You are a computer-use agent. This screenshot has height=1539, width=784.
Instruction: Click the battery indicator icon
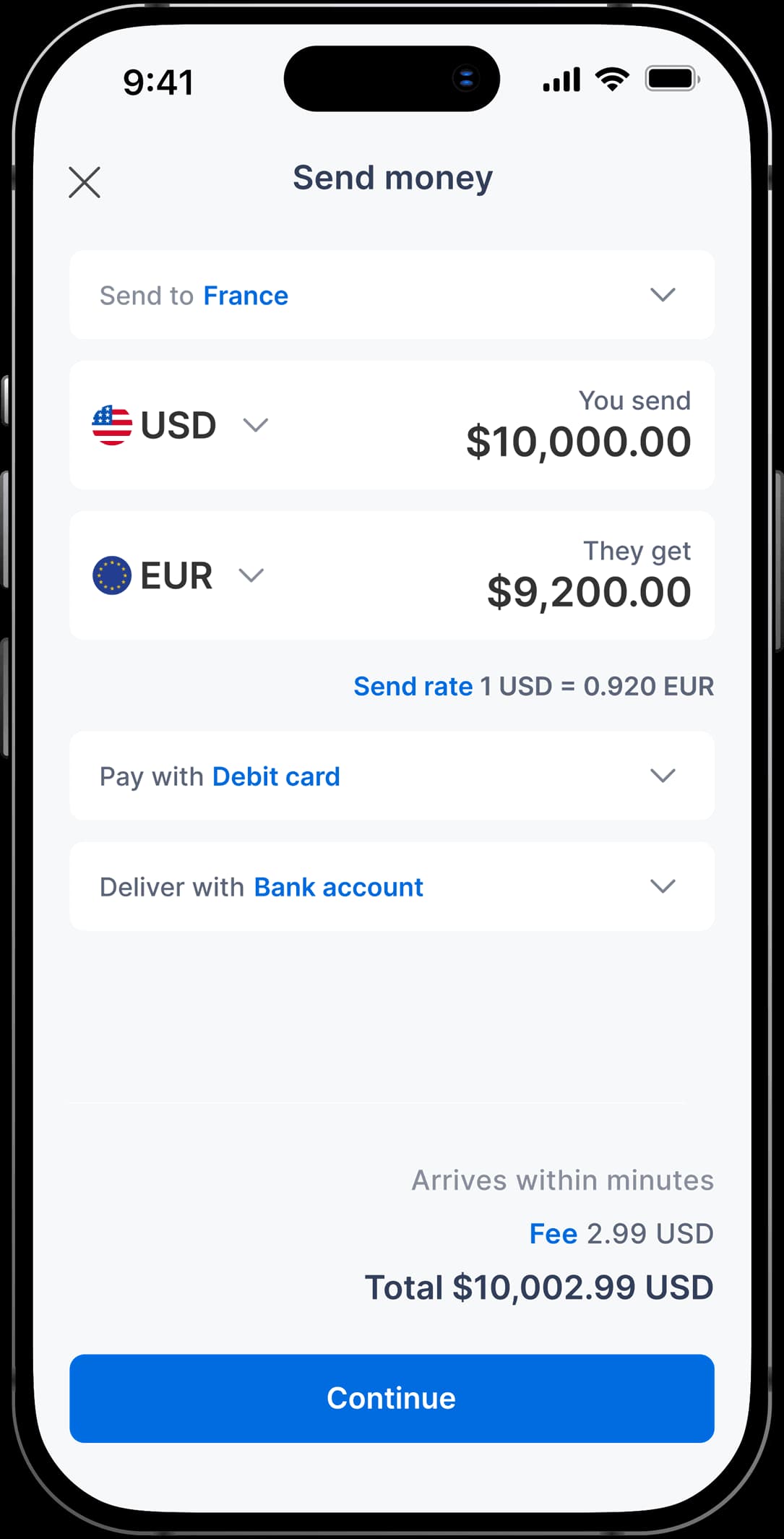672,80
